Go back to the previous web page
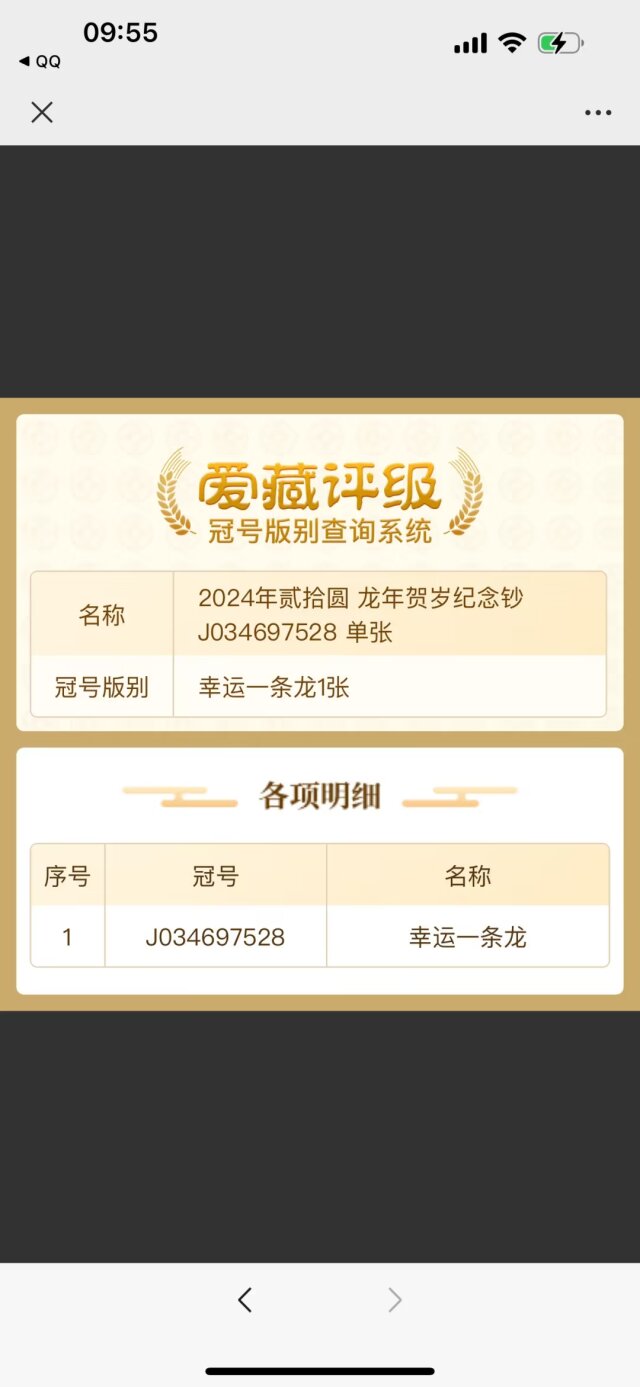This screenshot has height=1387, width=640. coord(245,1299)
